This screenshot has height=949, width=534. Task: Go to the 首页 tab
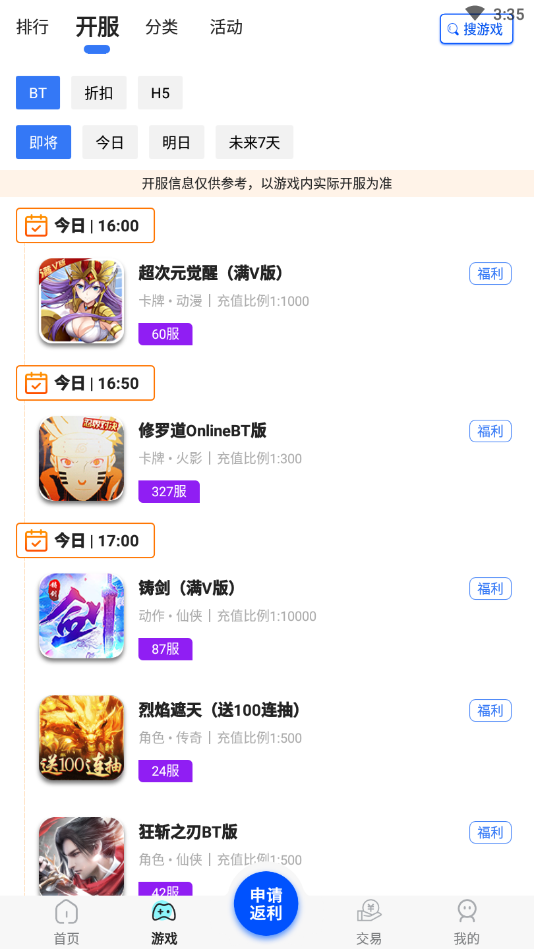[67, 922]
